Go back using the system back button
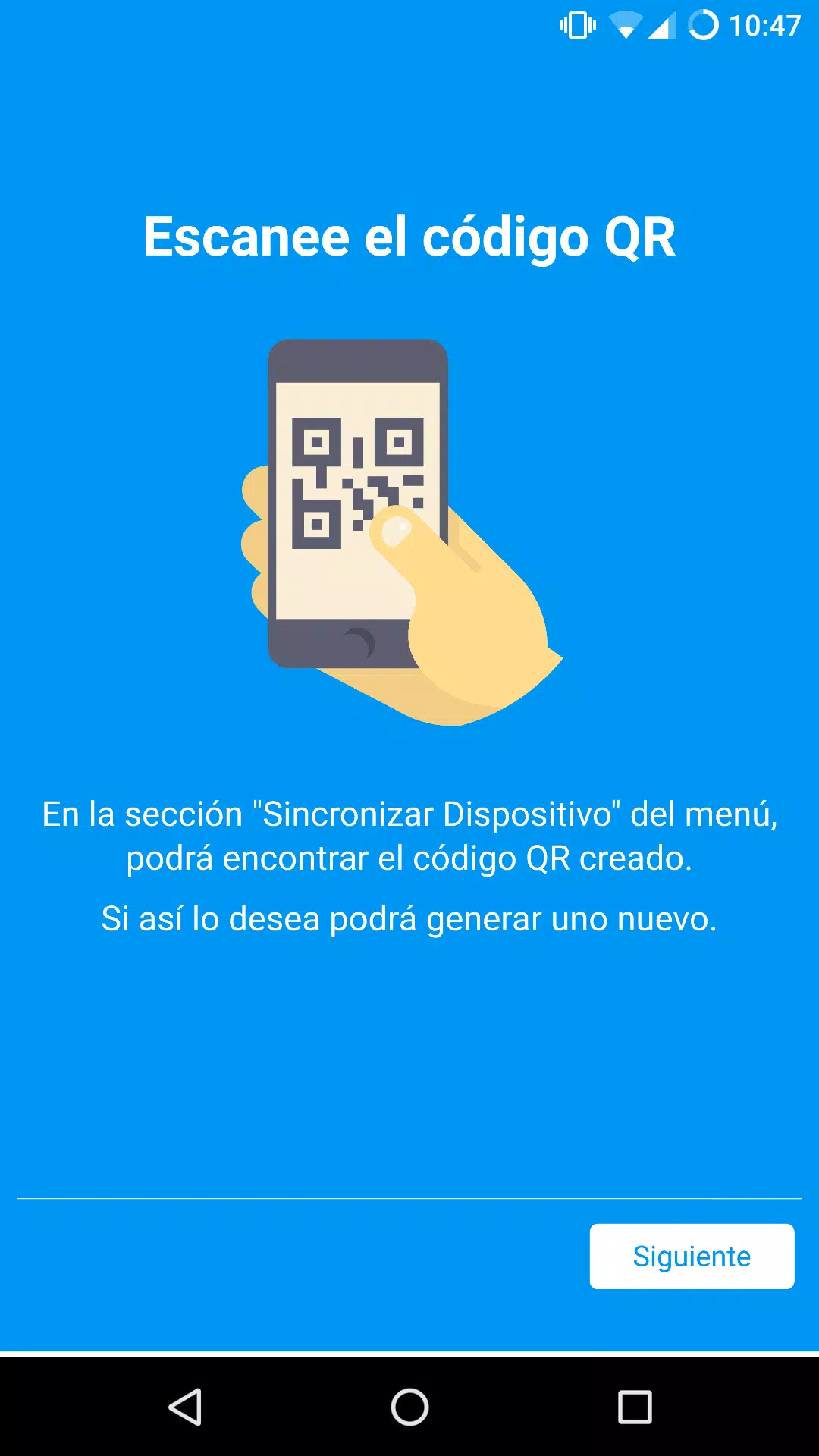 185,1407
